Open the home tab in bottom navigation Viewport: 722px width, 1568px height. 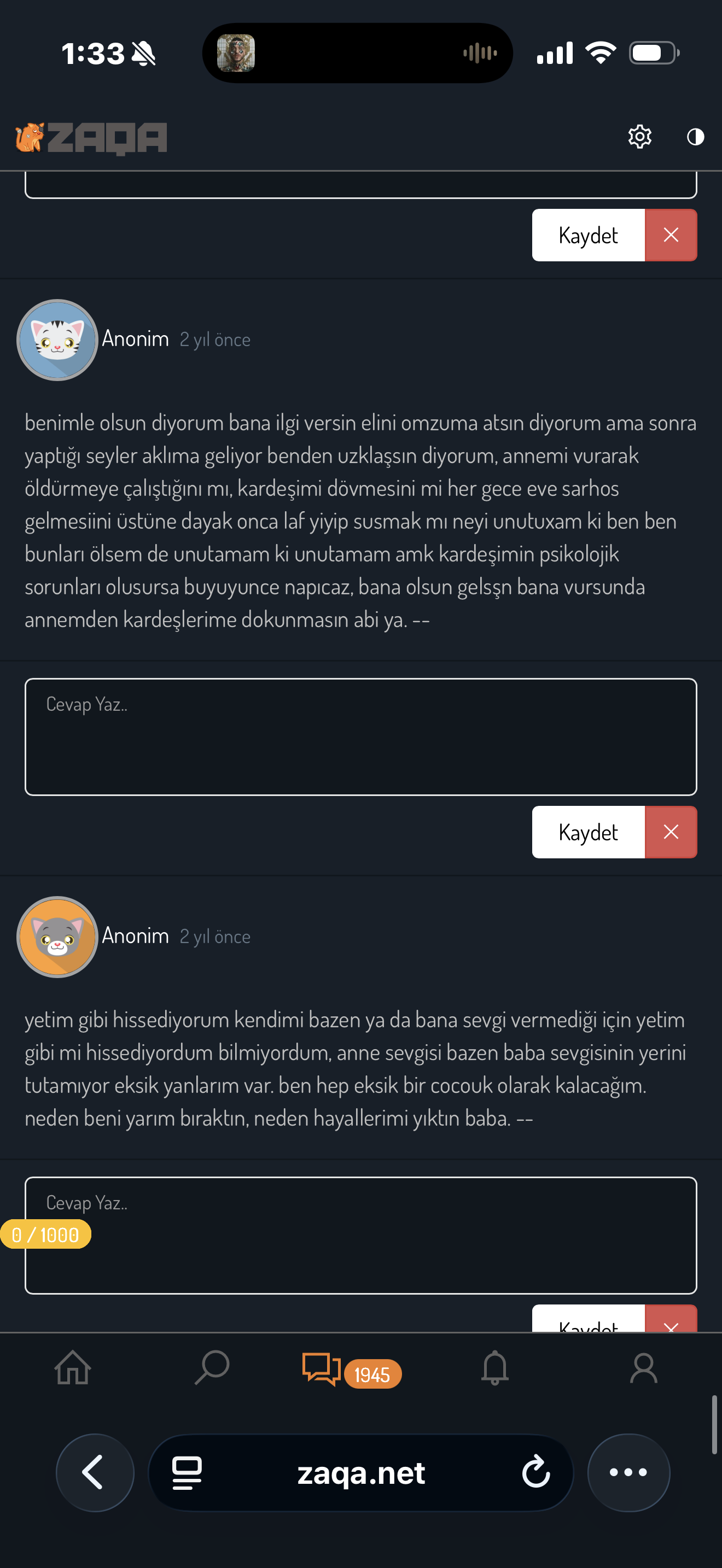[72, 1368]
